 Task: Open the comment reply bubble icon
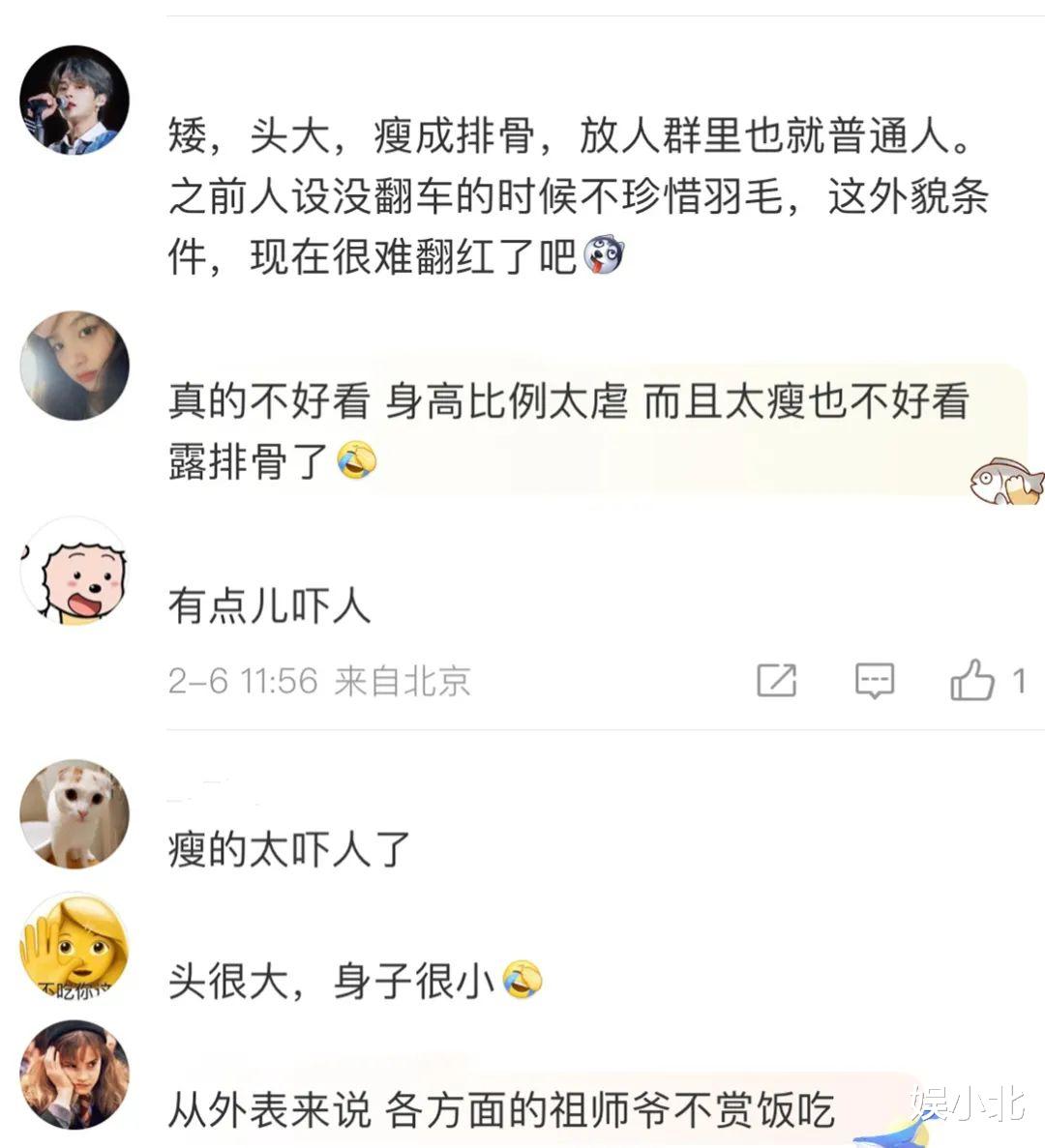(874, 681)
